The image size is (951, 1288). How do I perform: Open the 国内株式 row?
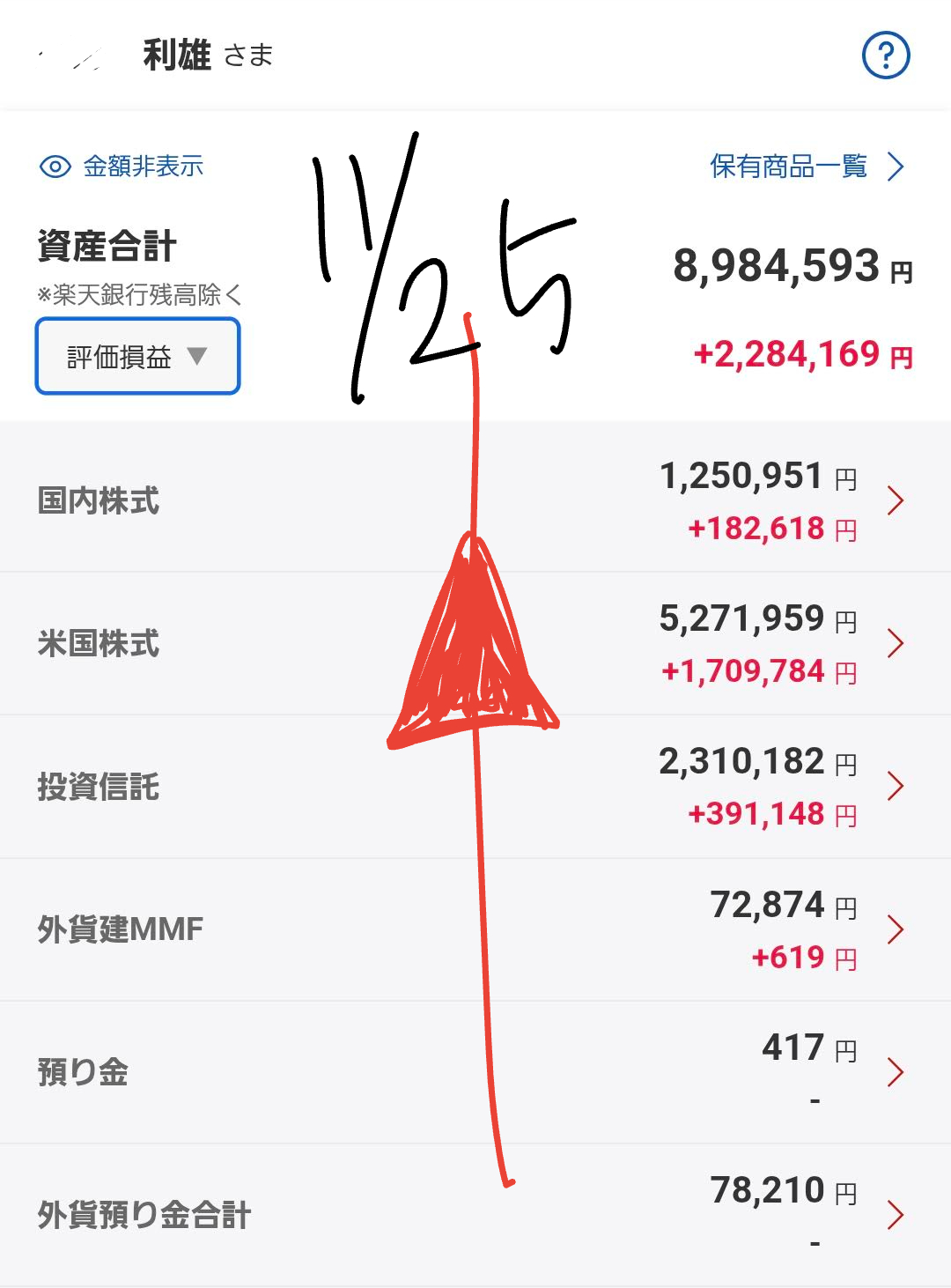pos(475,500)
